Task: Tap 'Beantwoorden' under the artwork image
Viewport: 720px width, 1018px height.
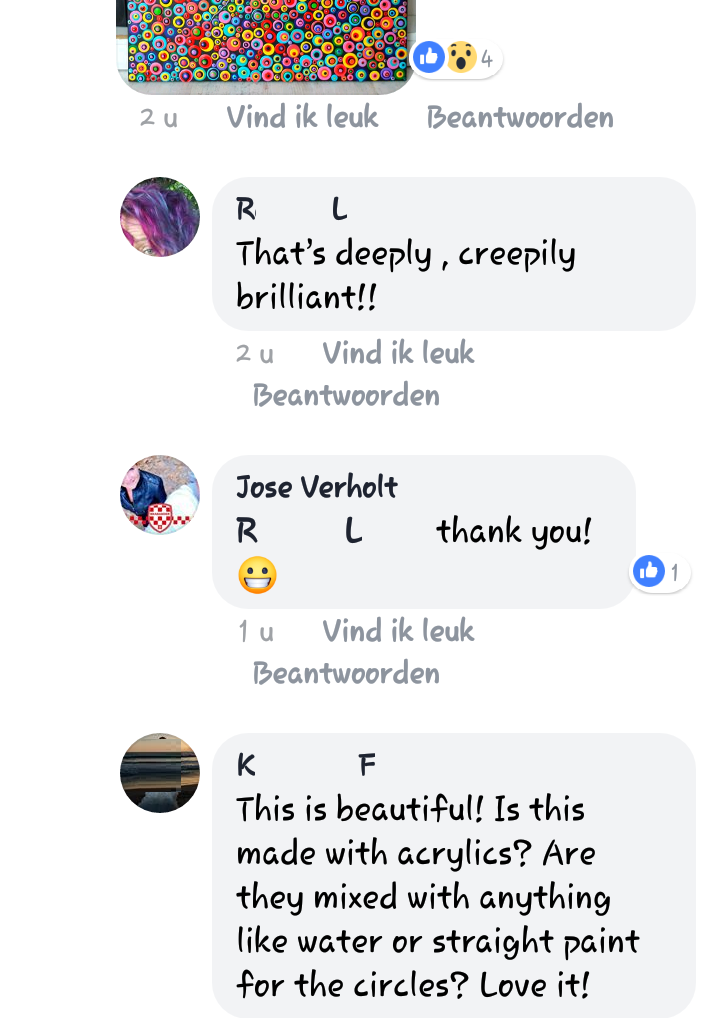Action: [519, 117]
